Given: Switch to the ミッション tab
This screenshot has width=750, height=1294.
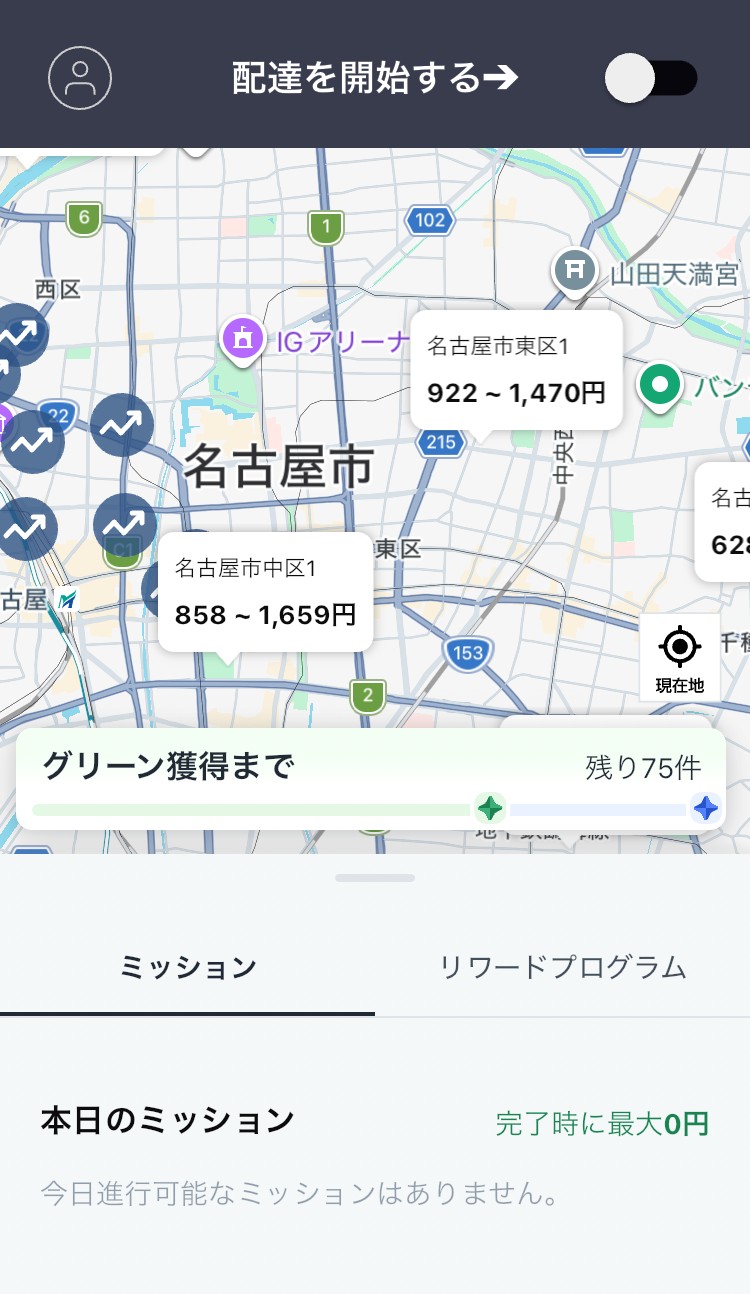Looking at the screenshot, I should click(x=188, y=967).
